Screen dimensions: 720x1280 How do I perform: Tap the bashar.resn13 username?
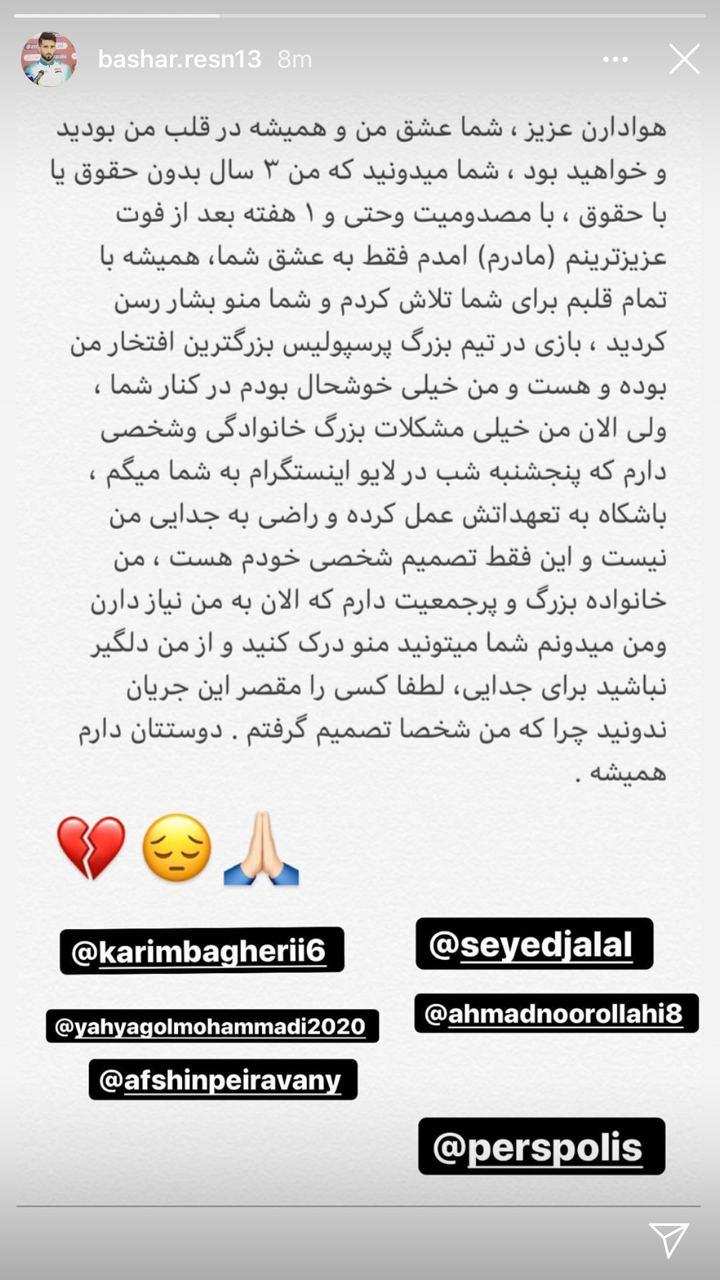click(x=179, y=60)
